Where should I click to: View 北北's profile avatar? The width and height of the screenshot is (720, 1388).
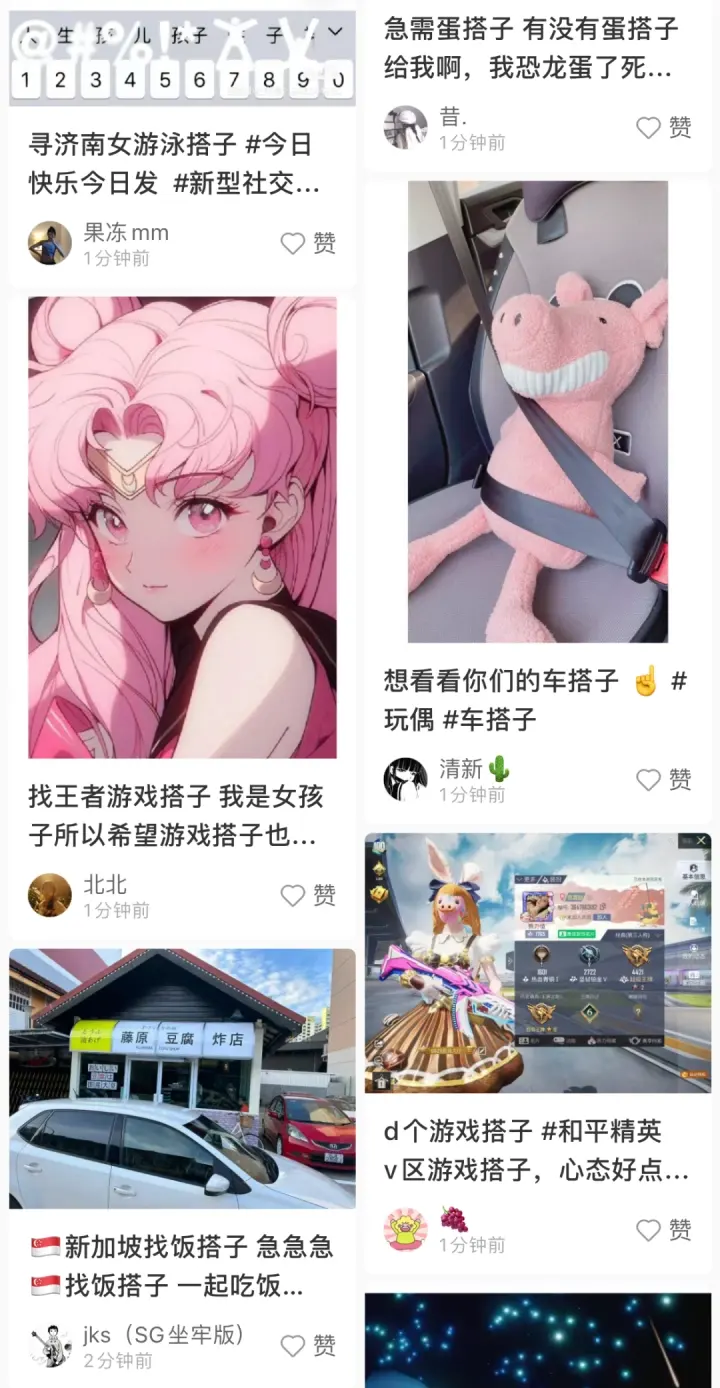[x=50, y=895]
